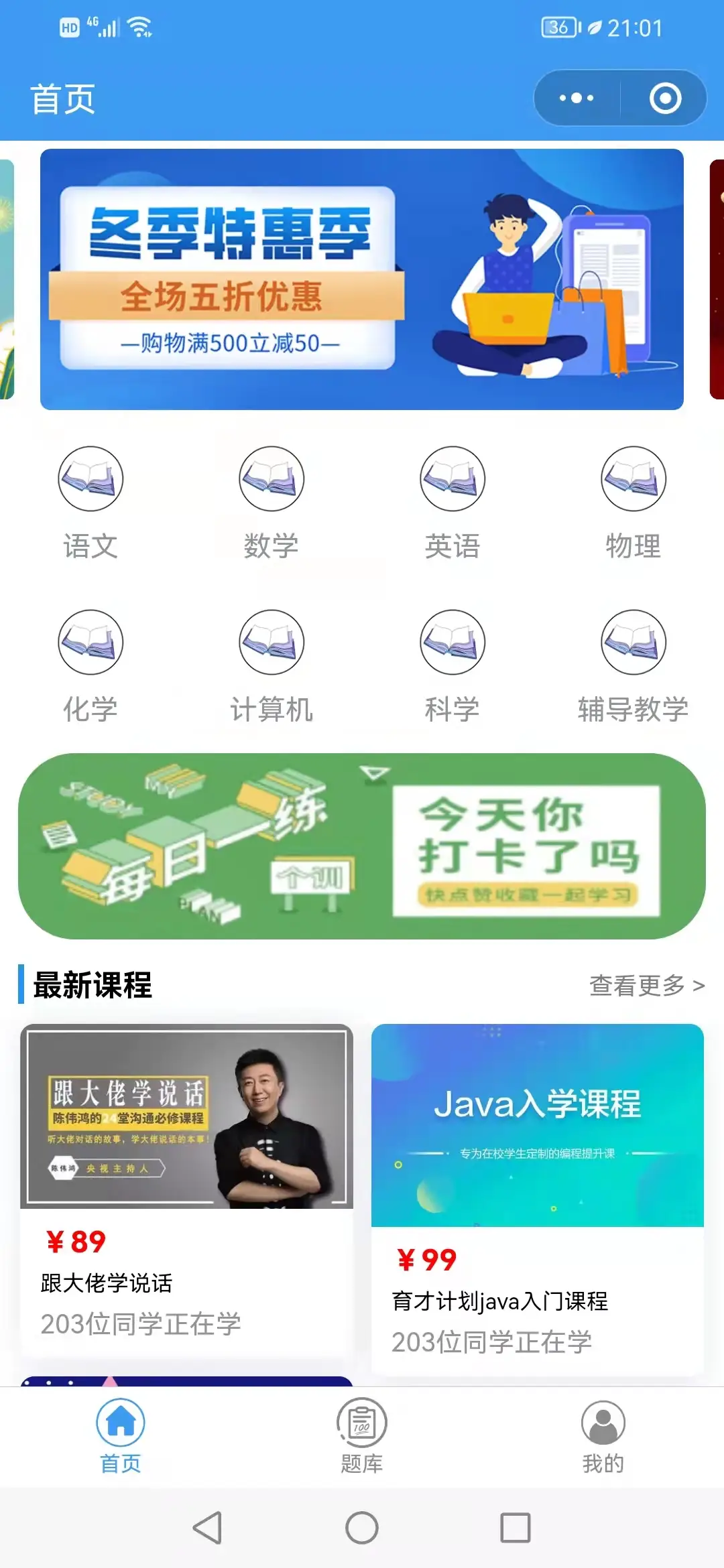The image size is (724, 1568).
Task: Tap 查看更多 for latest courses
Action: tap(646, 985)
